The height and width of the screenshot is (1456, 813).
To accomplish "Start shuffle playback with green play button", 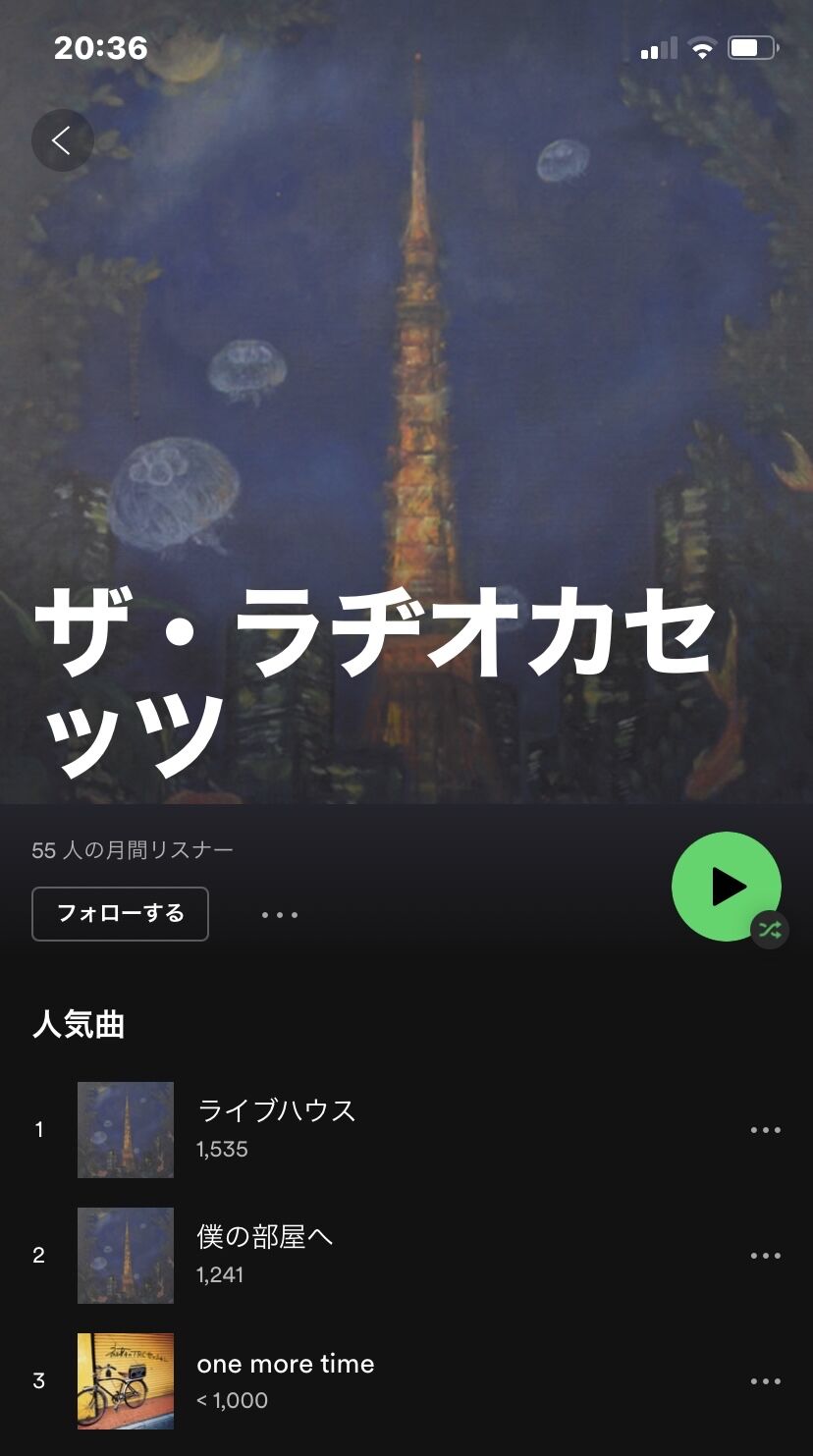I will point(727,887).
